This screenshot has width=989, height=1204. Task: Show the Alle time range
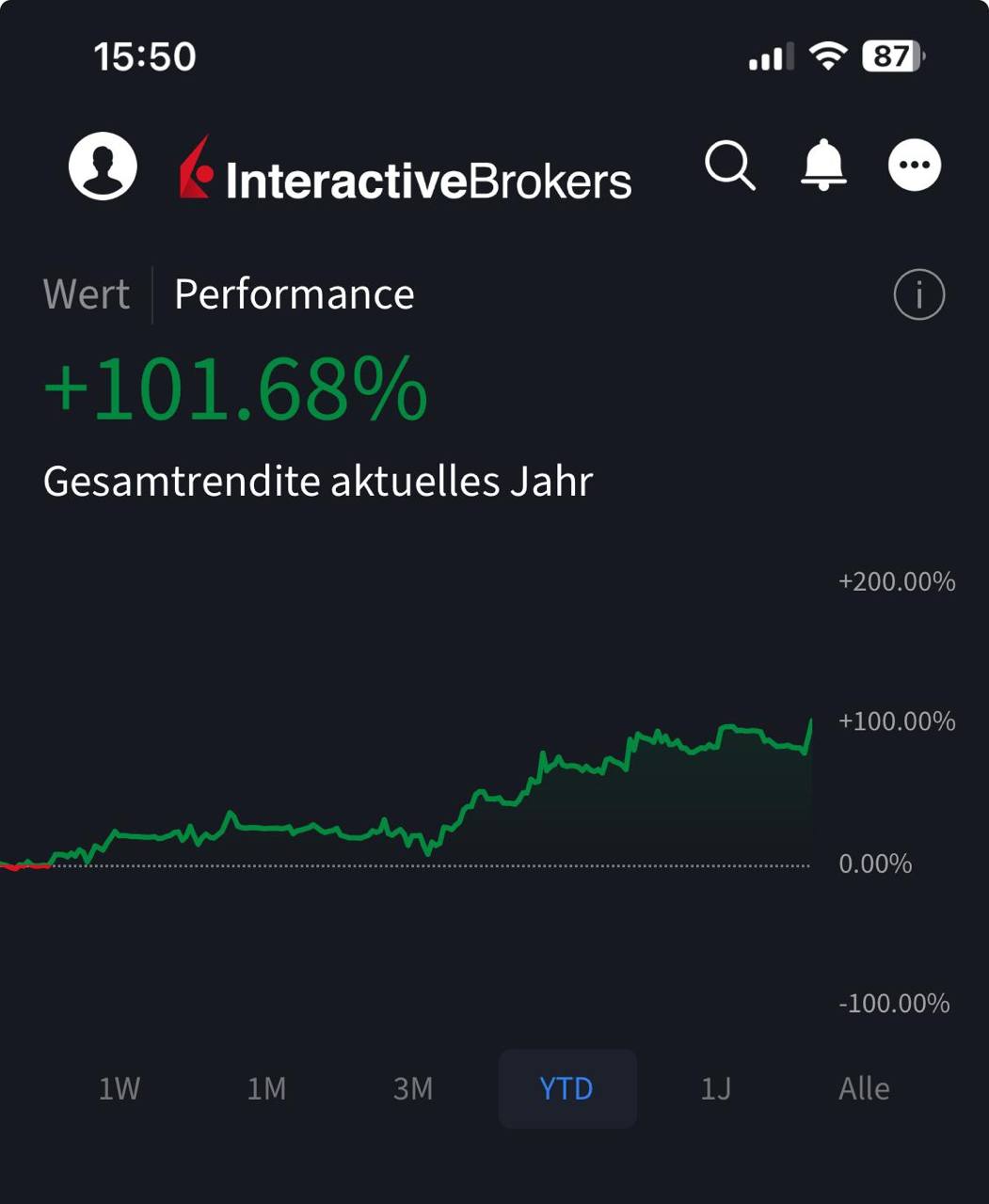tap(864, 1088)
